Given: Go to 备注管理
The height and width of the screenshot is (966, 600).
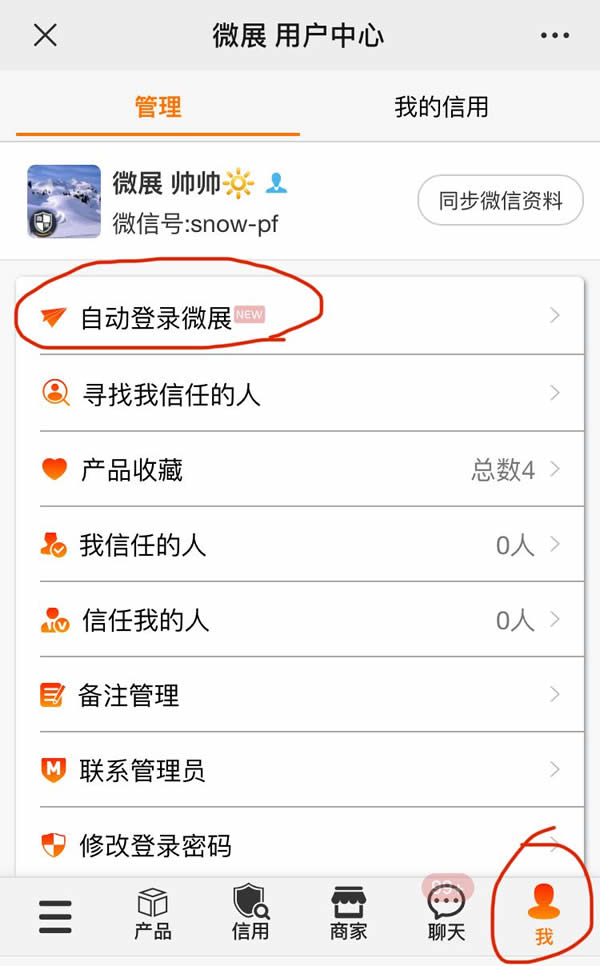Looking at the screenshot, I should (x=300, y=695).
